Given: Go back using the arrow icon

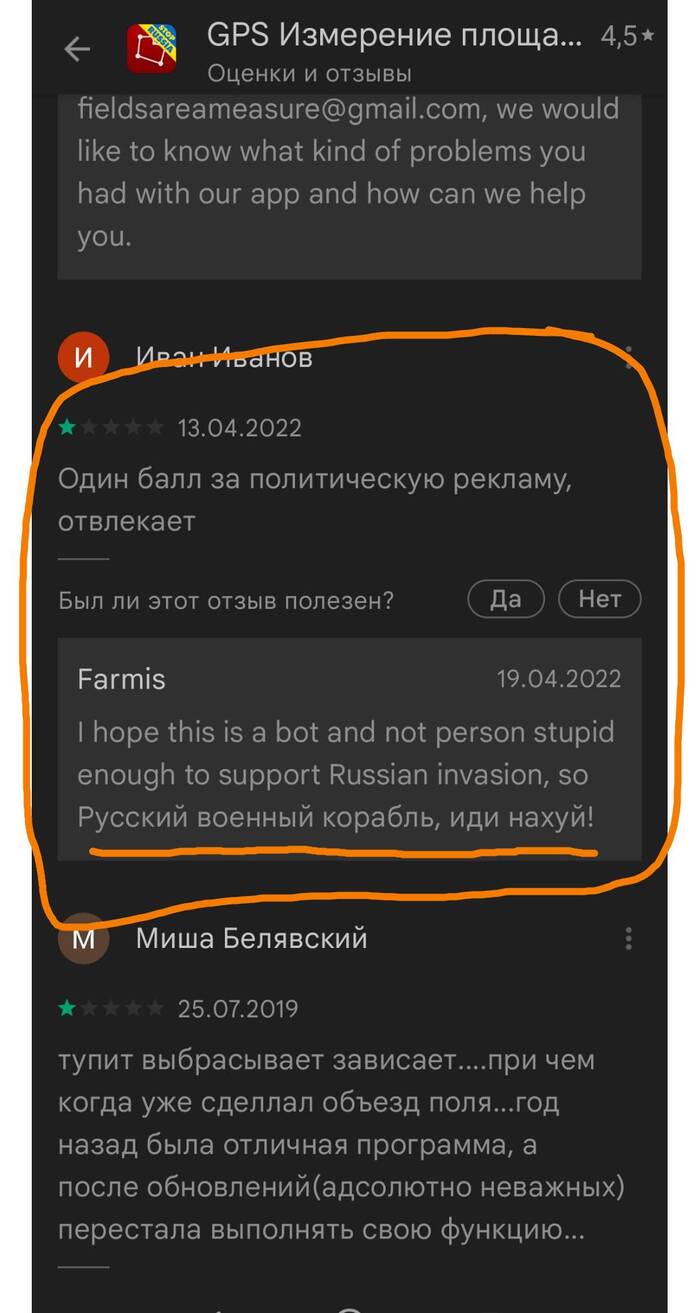Looking at the screenshot, I should pos(77,49).
